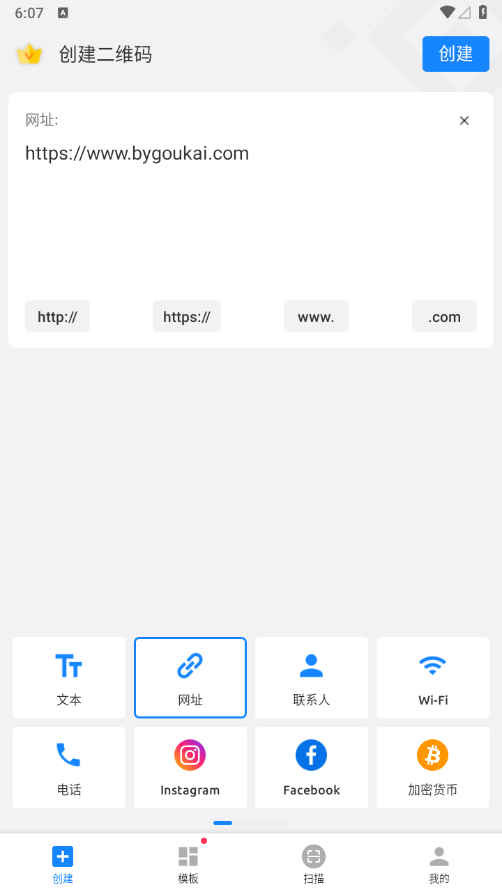Go to the 创建 tab in bottom navigation
502x892 pixels.
point(63,864)
